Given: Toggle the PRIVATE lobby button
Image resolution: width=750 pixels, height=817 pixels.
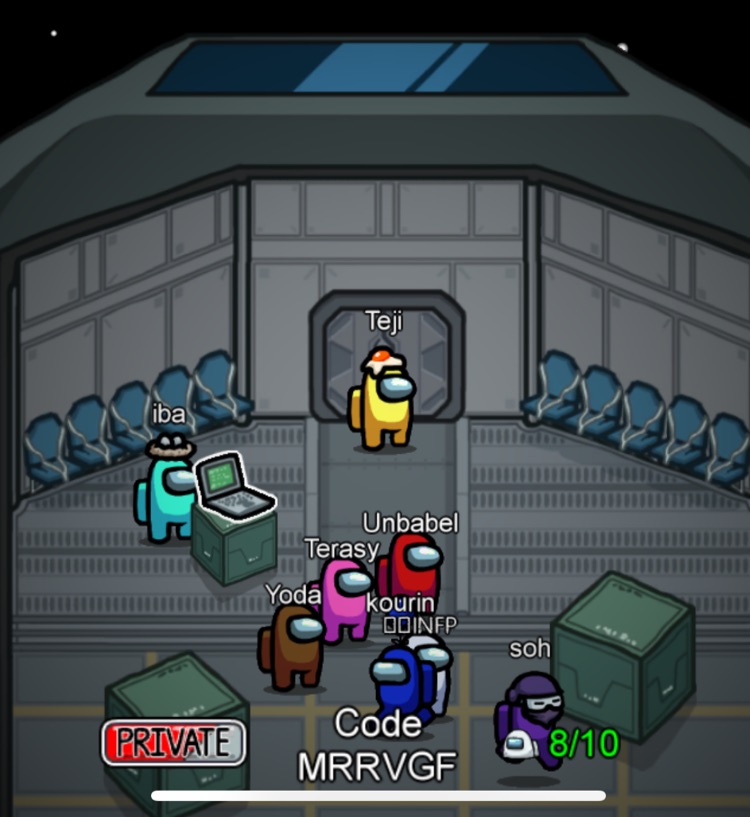Looking at the screenshot, I should 174,742.
